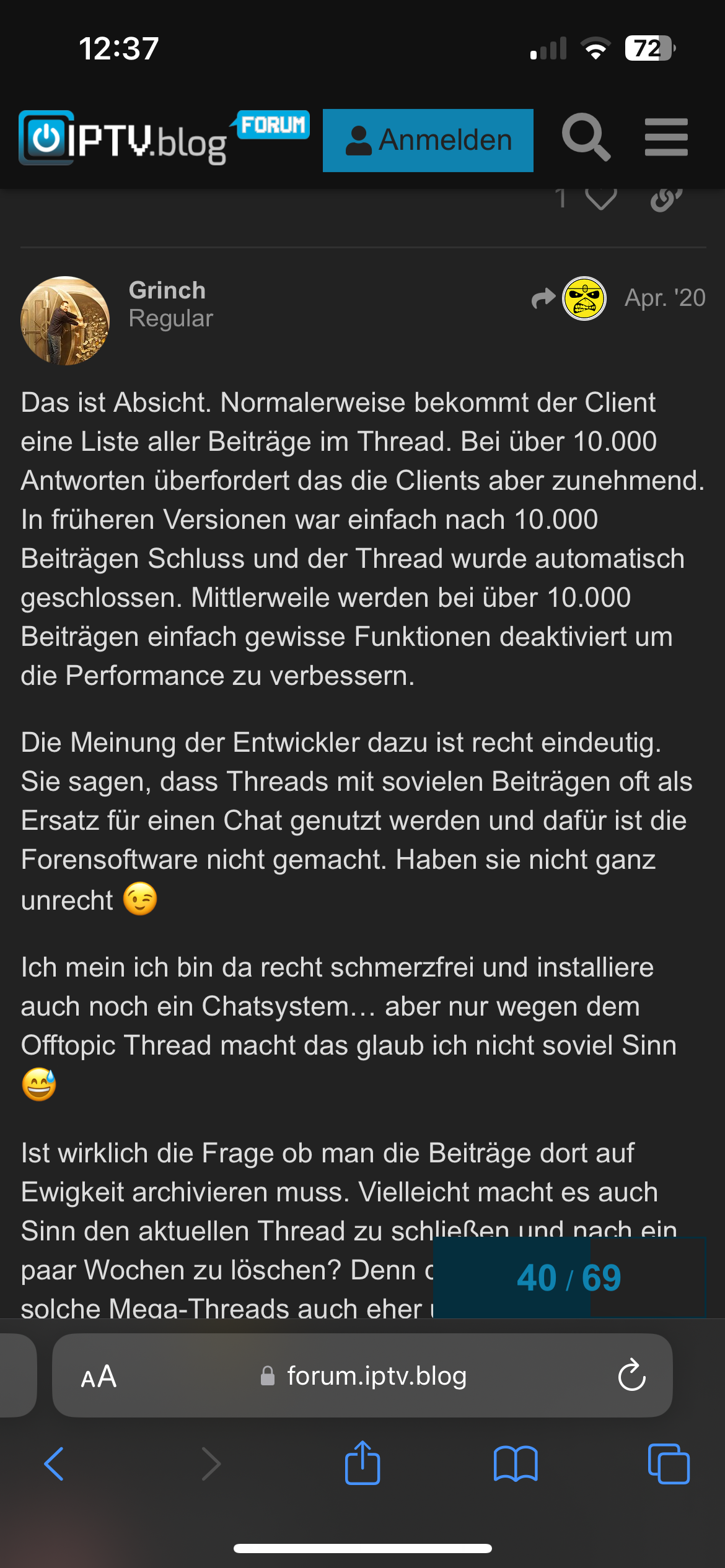Open Safari AA reader options

pos(99,1377)
